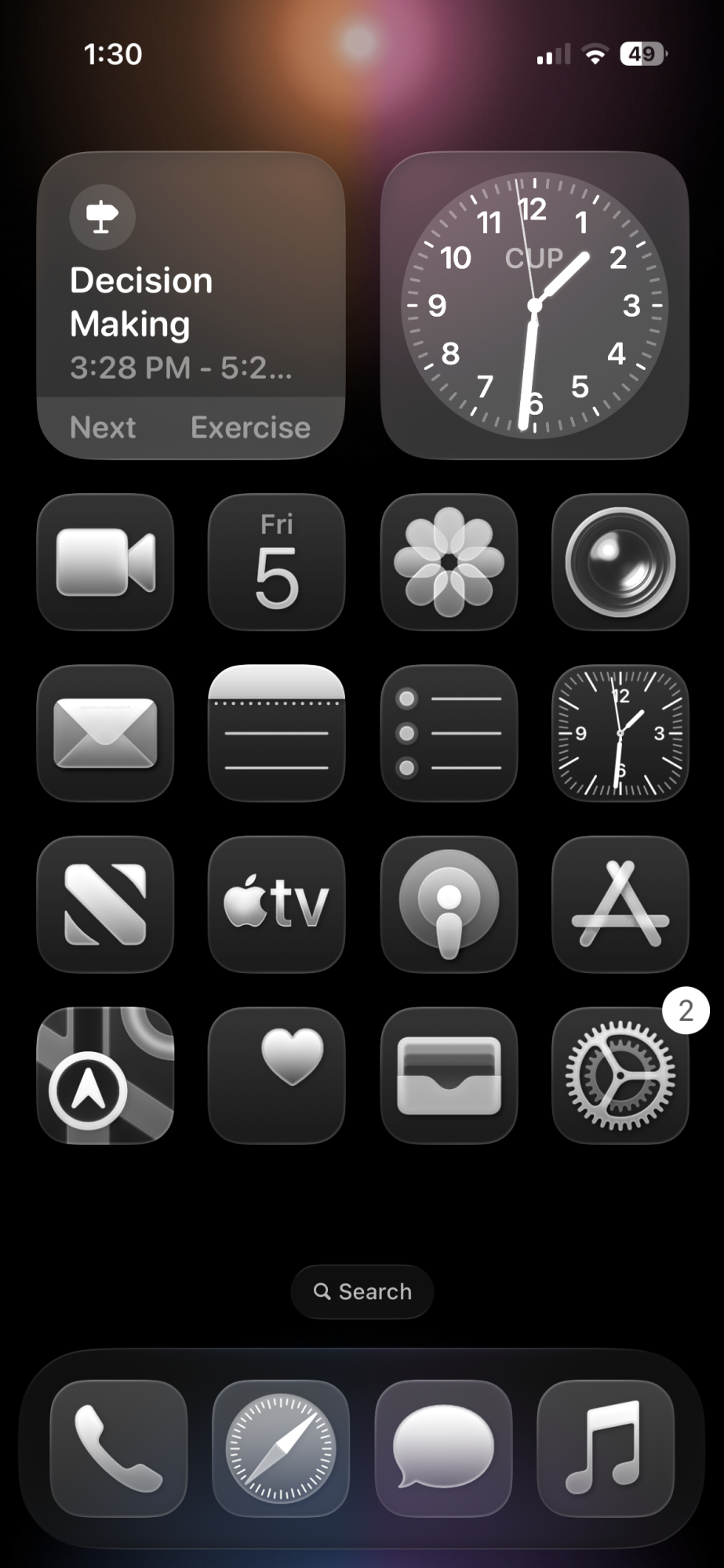The height and width of the screenshot is (1568, 724).
Task: Open the Decision Making calendar widget
Action: (191, 305)
